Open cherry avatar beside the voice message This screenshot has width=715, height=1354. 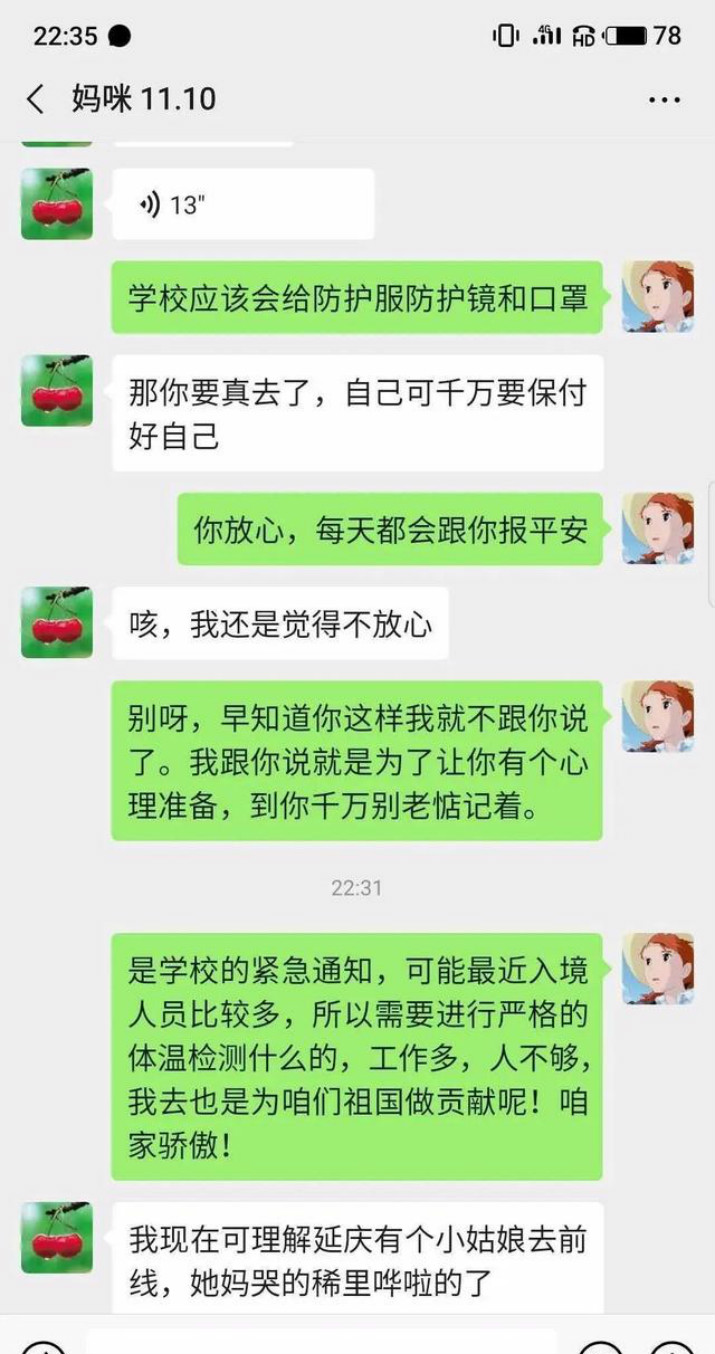(x=57, y=204)
